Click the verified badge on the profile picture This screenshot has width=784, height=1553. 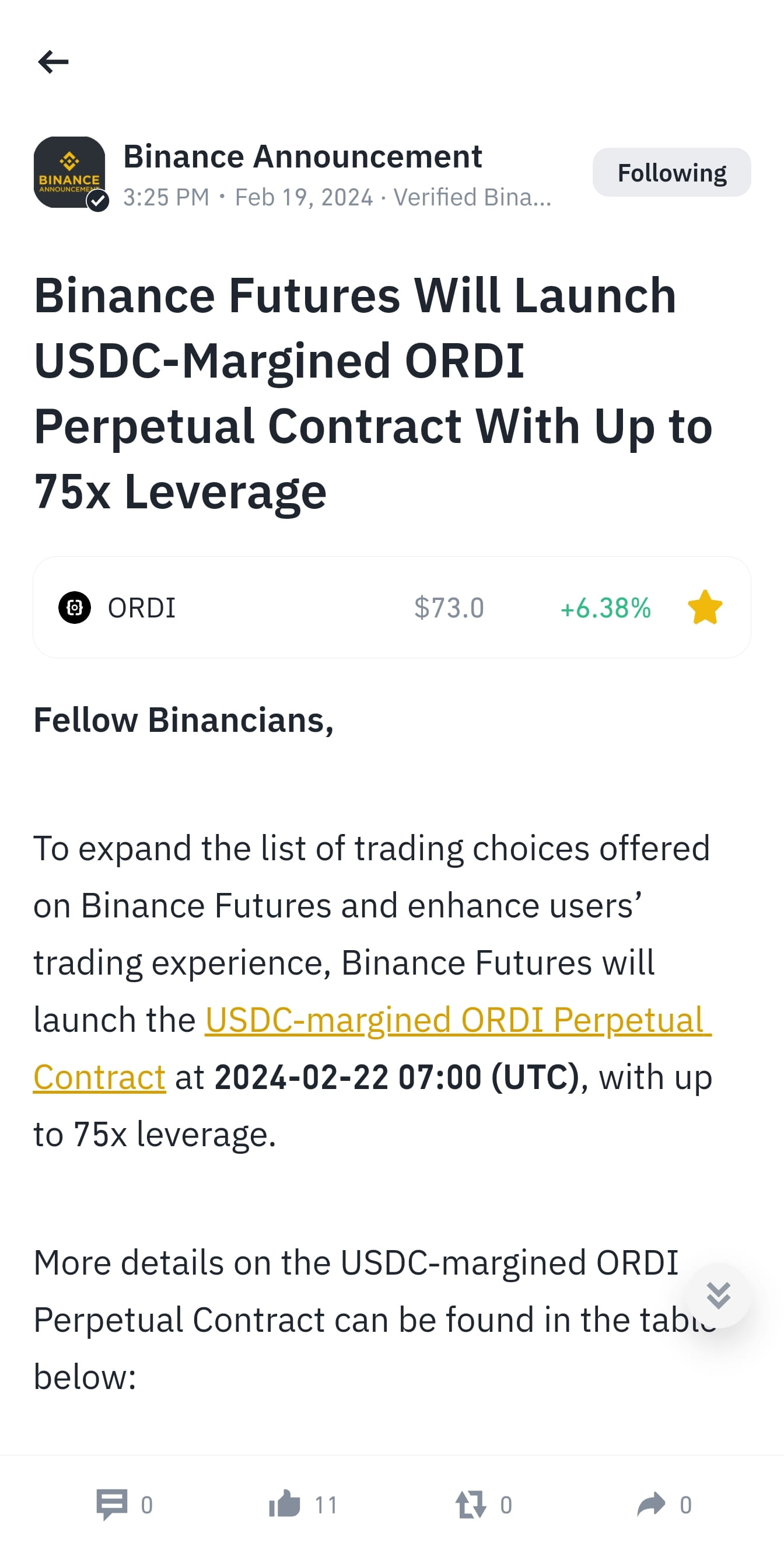click(x=98, y=201)
